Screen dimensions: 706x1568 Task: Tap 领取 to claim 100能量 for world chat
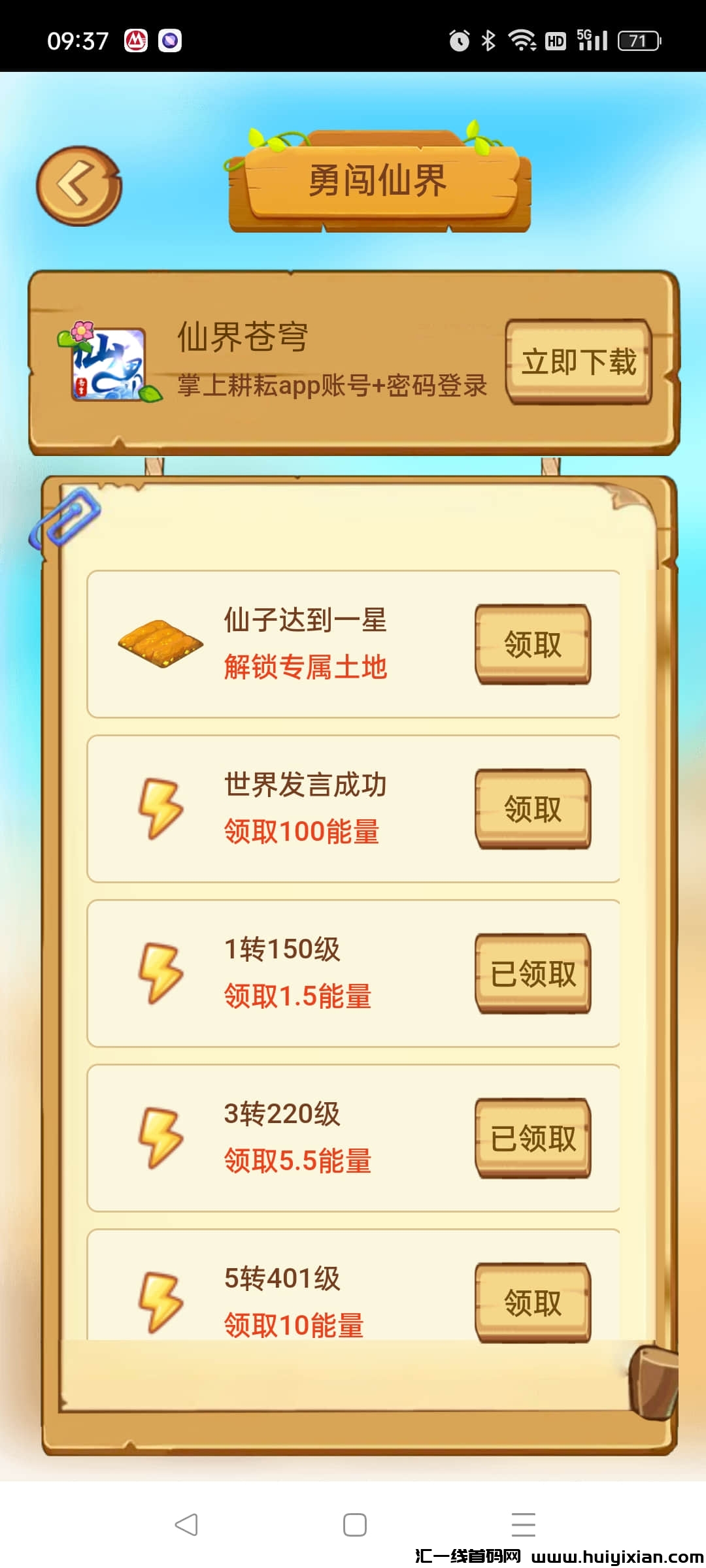(x=531, y=809)
